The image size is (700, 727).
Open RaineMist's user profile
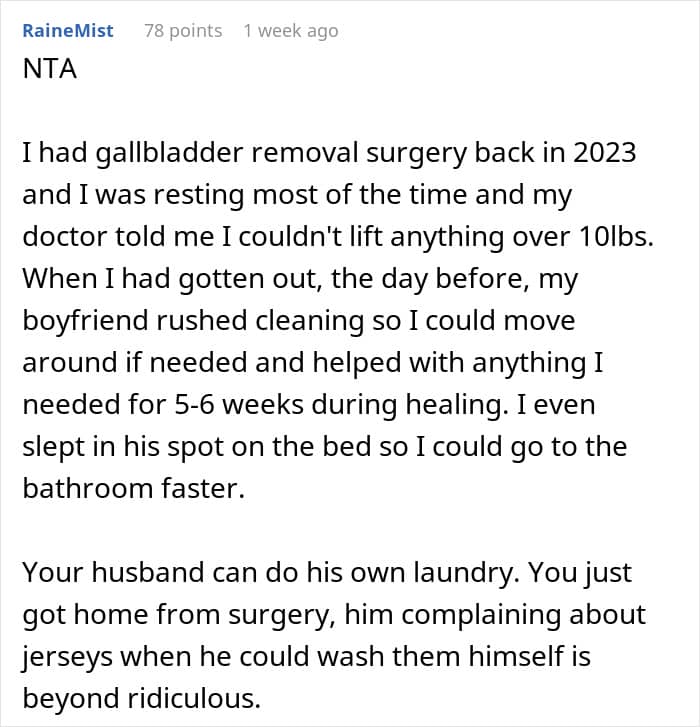pyautogui.click(x=68, y=31)
